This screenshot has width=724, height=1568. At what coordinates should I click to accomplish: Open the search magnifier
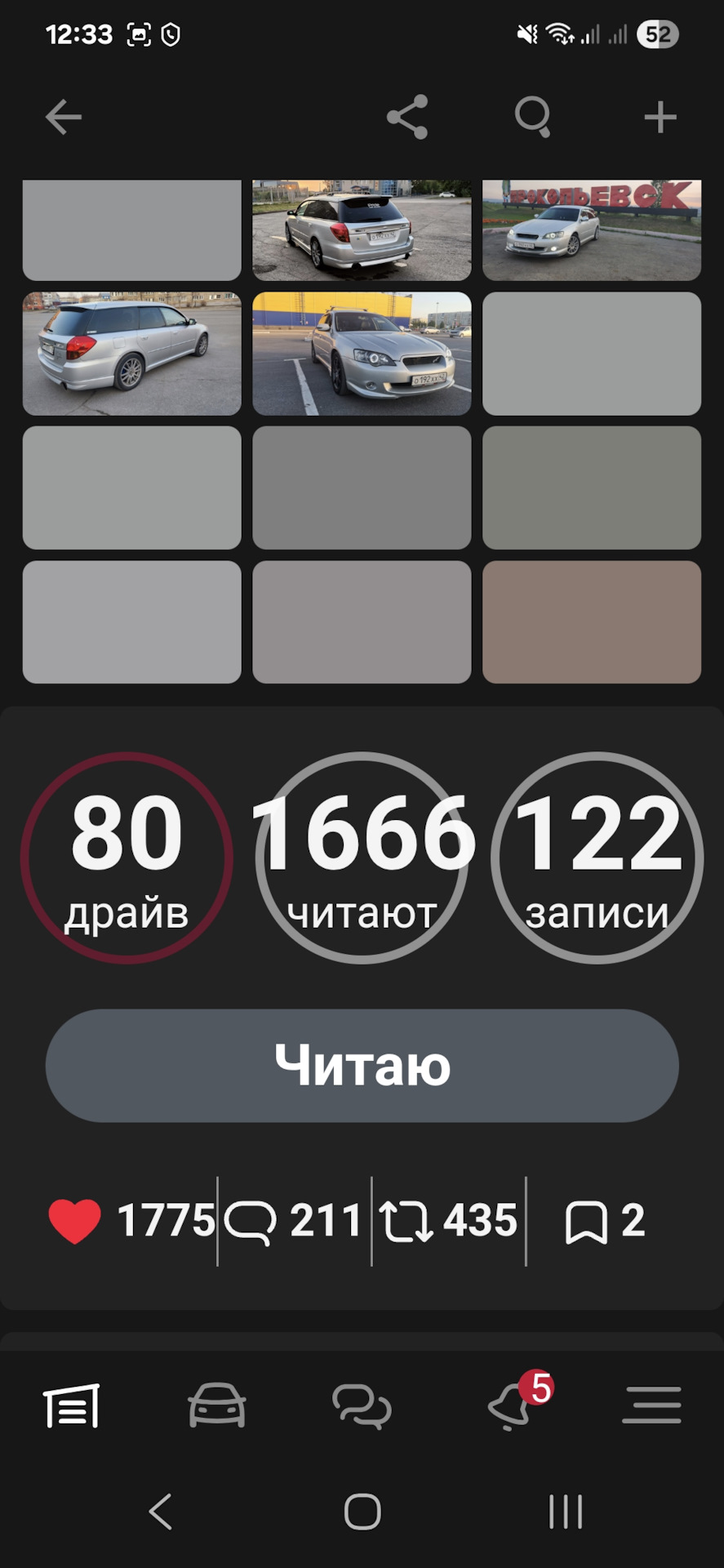533,117
